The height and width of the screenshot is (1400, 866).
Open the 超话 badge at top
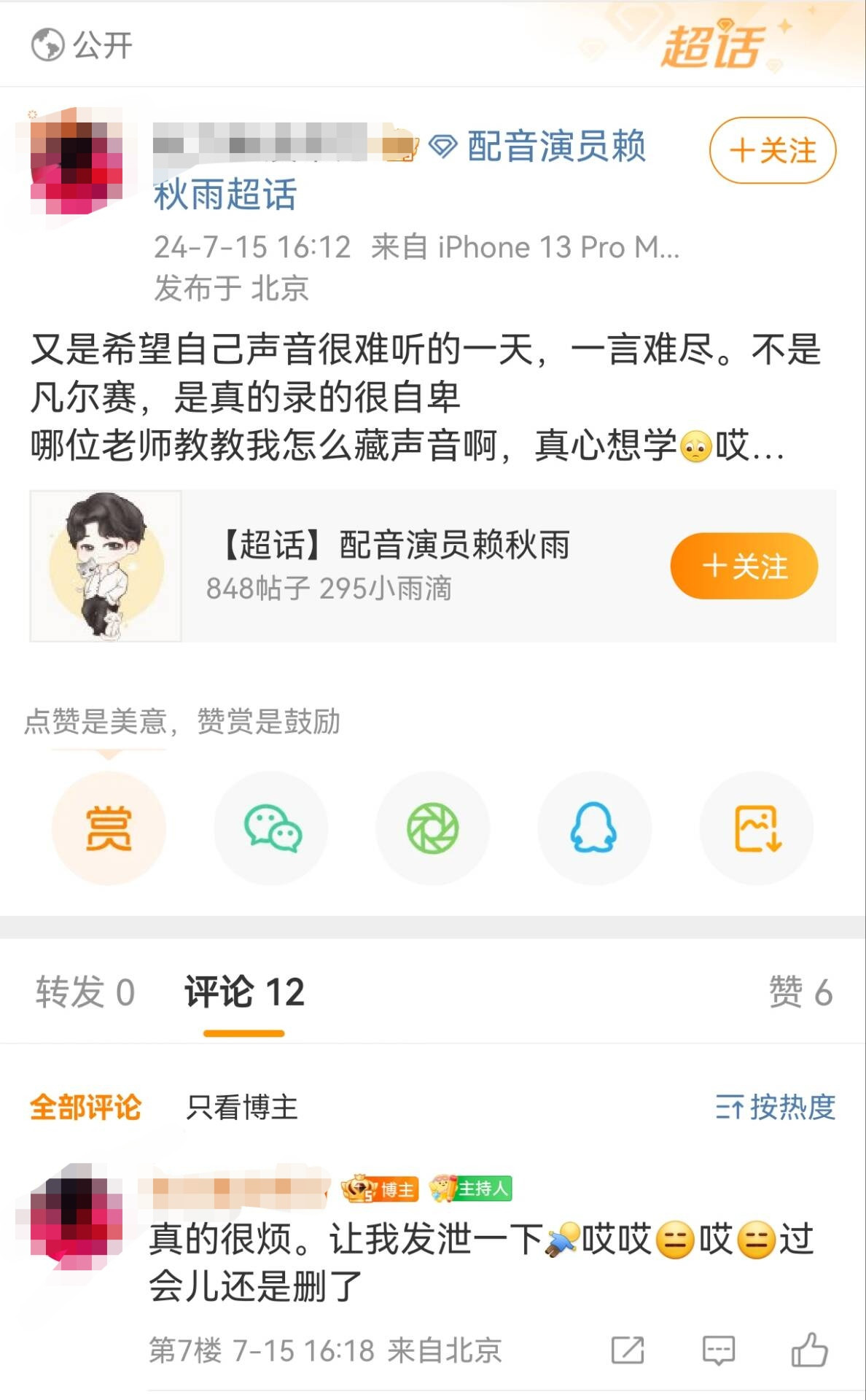[x=712, y=45]
